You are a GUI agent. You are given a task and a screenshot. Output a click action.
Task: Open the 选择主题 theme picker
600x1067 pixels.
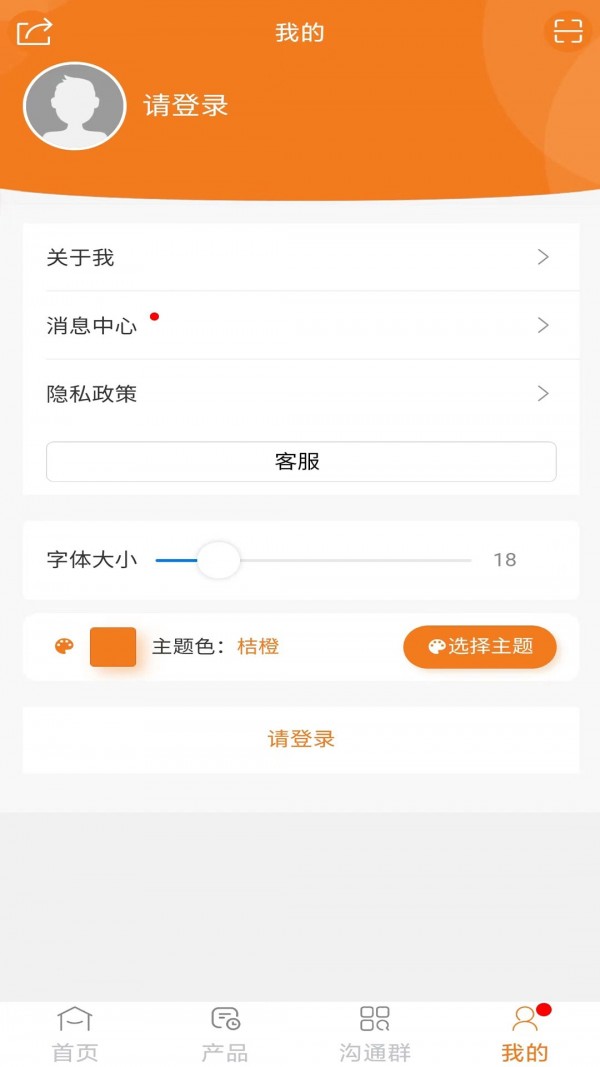(x=480, y=647)
